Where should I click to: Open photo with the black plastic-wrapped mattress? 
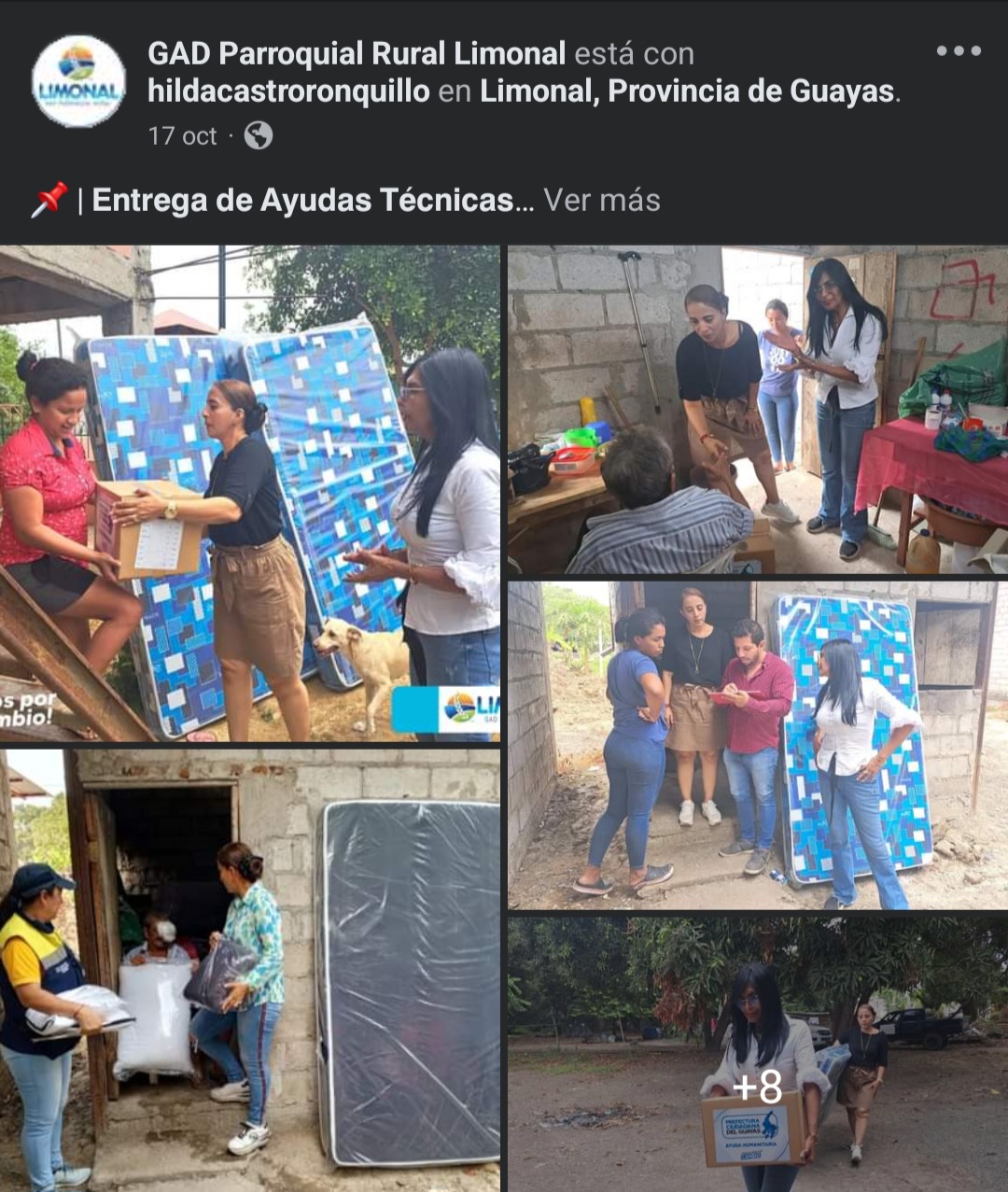[x=249, y=969]
